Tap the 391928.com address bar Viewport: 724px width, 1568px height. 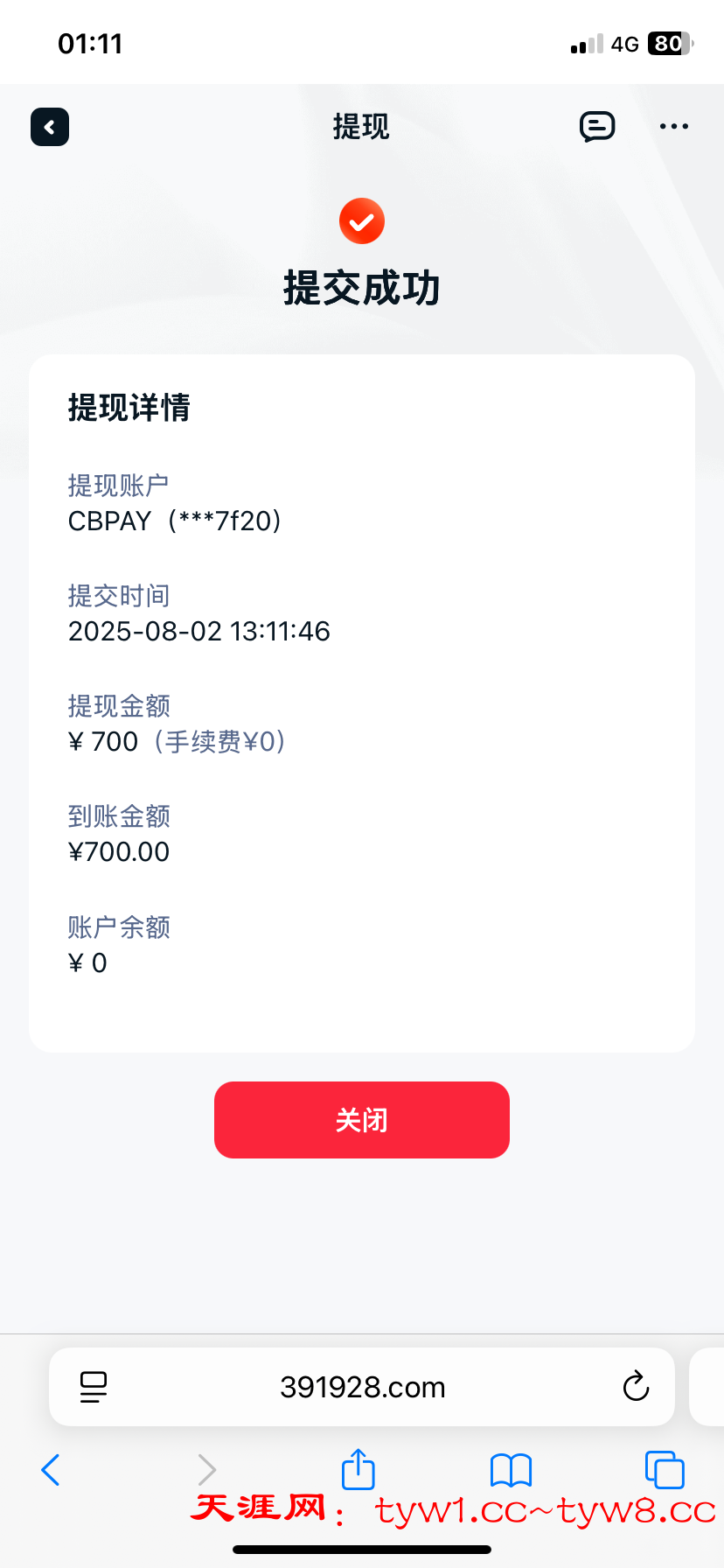click(362, 1387)
